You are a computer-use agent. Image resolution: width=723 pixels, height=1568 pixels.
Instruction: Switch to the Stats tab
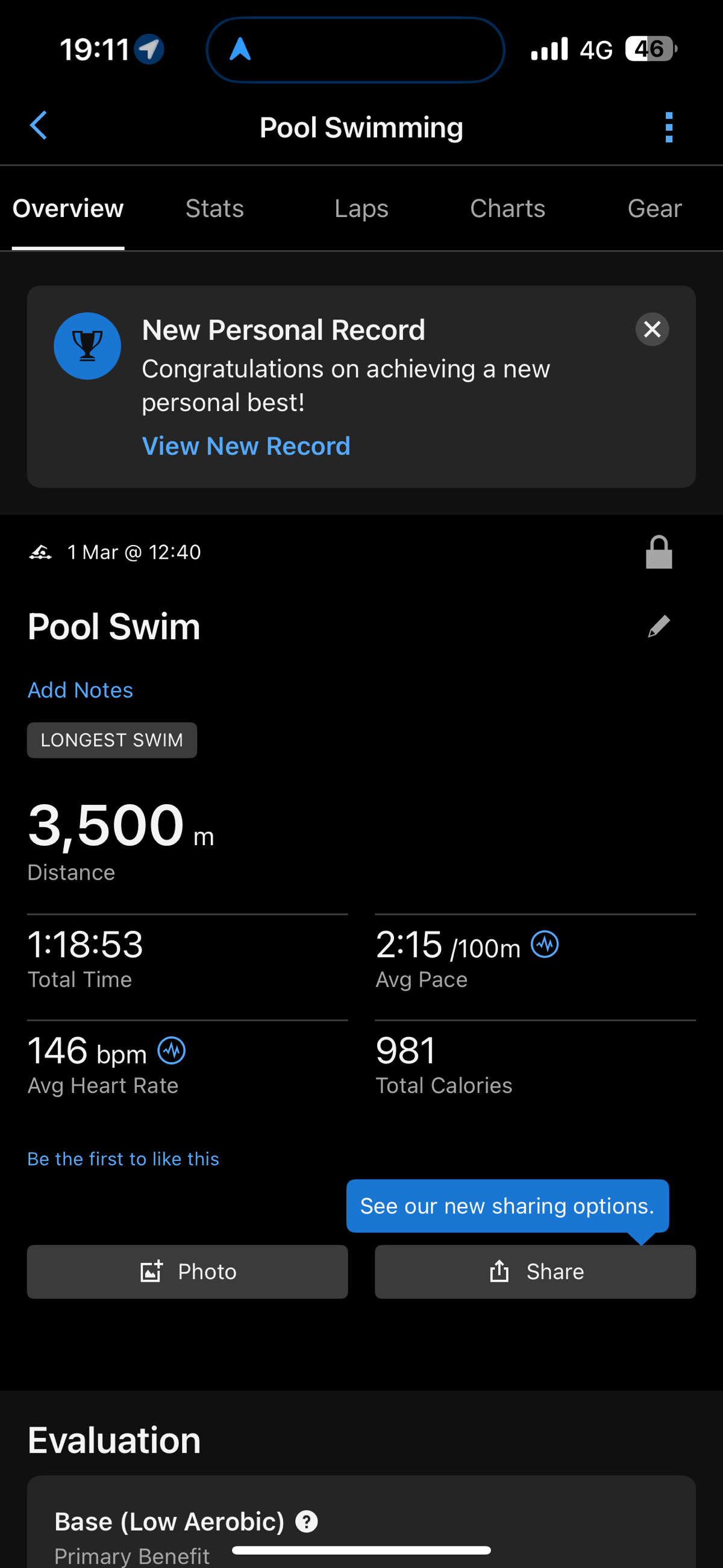214,209
